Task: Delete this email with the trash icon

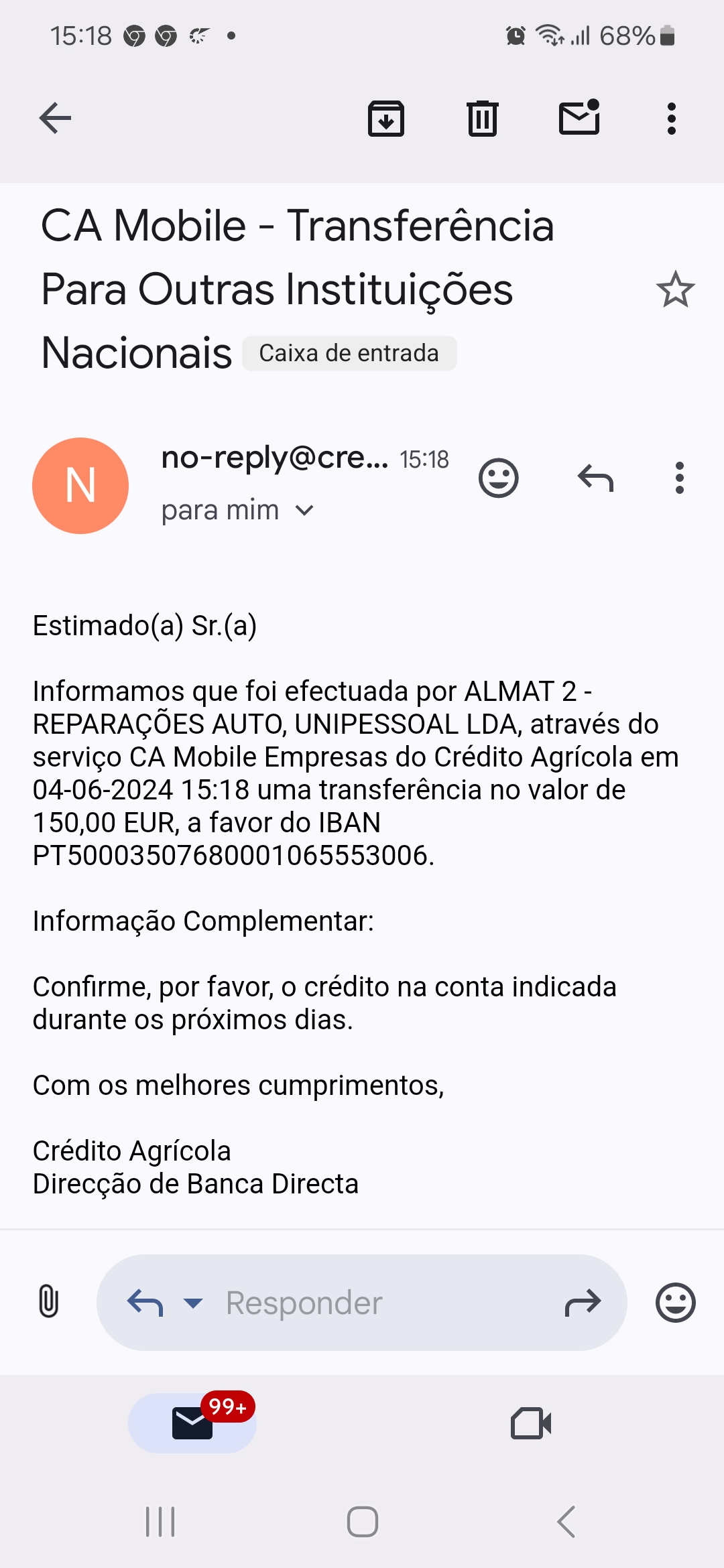Action: 482,119
